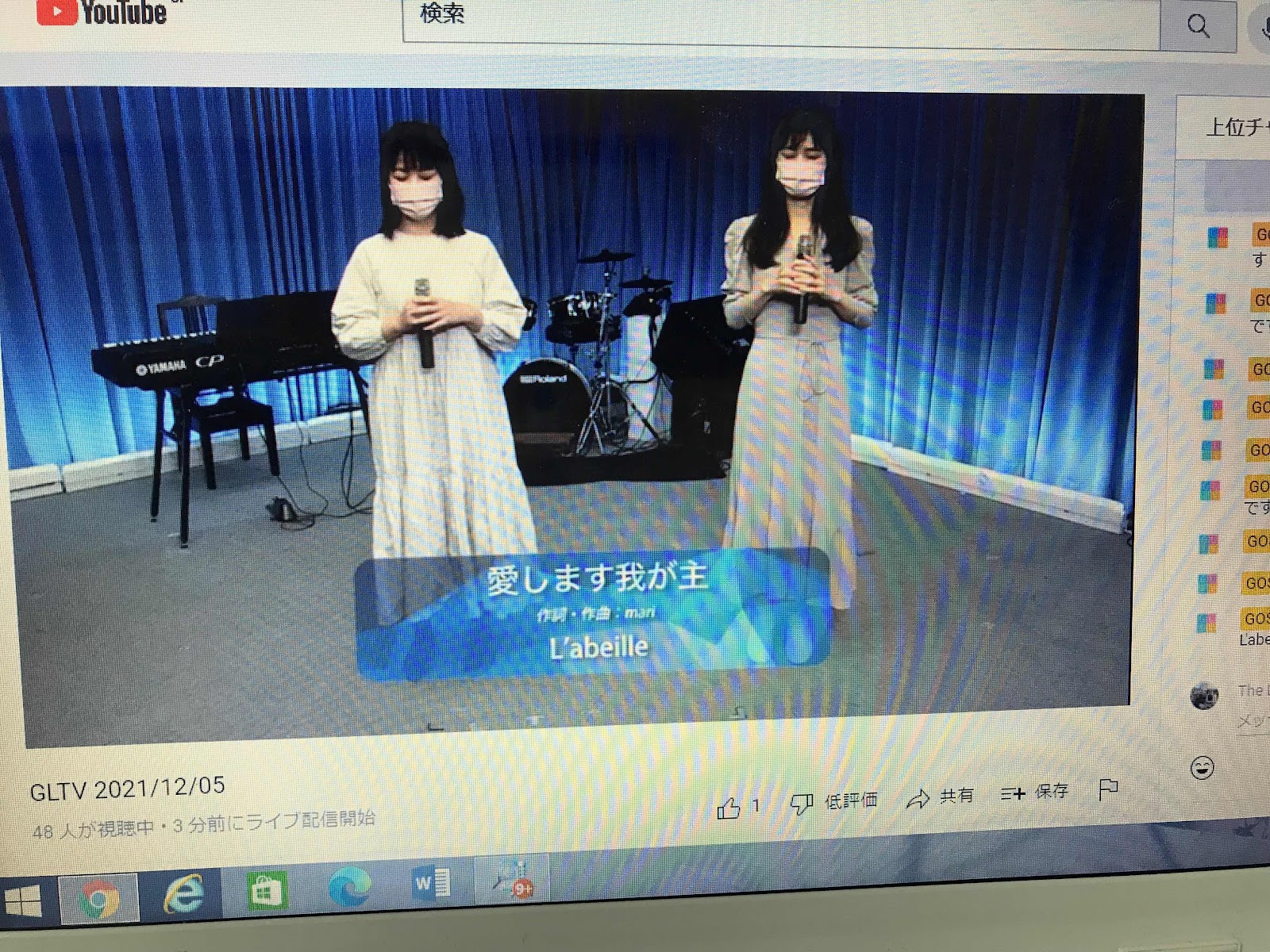Launch Internet Explorer from taskbar
The height and width of the screenshot is (952, 1270).
coord(183,895)
